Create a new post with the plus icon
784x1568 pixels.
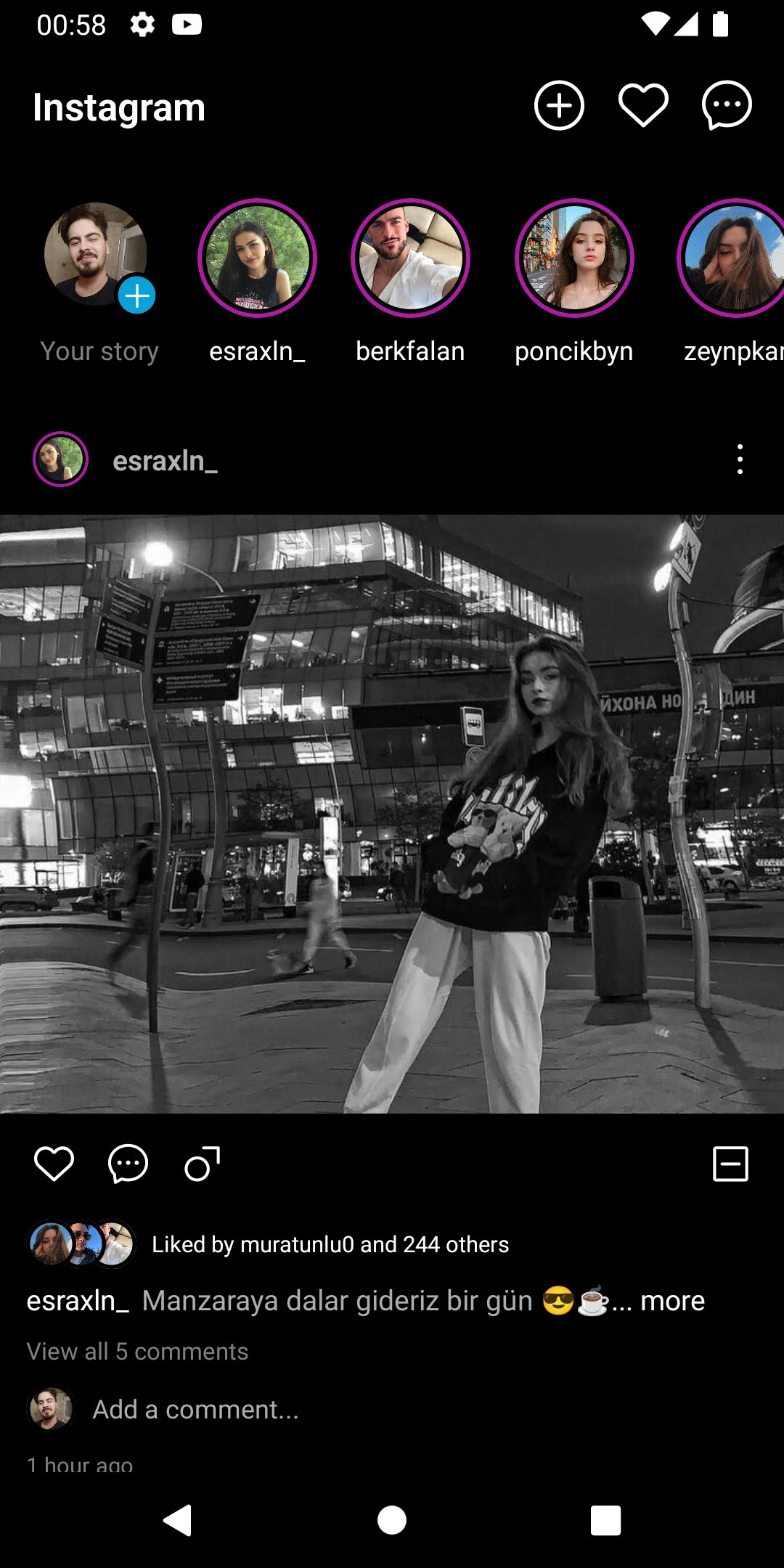click(x=559, y=106)
